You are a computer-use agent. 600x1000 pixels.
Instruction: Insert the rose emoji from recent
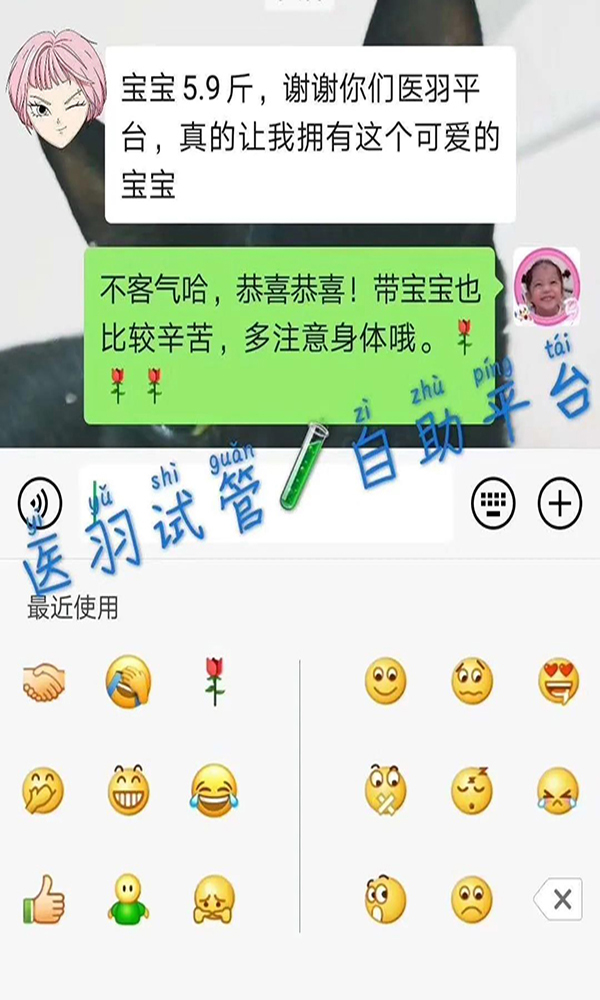[x=213, y=685]
